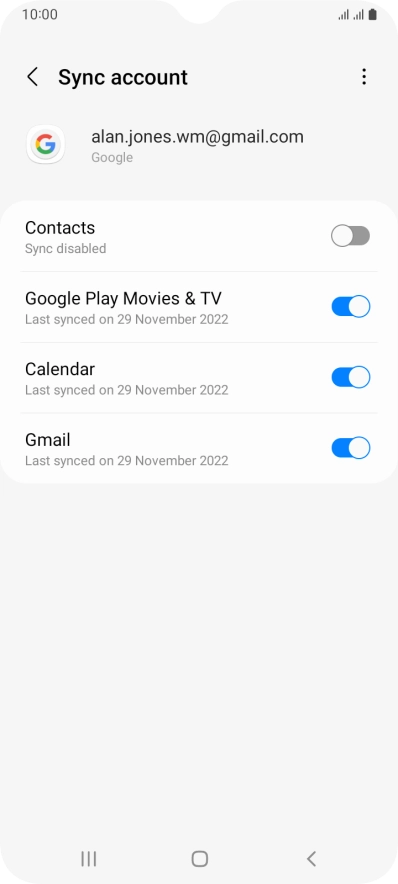Tap the system home button

pos(200,859)
